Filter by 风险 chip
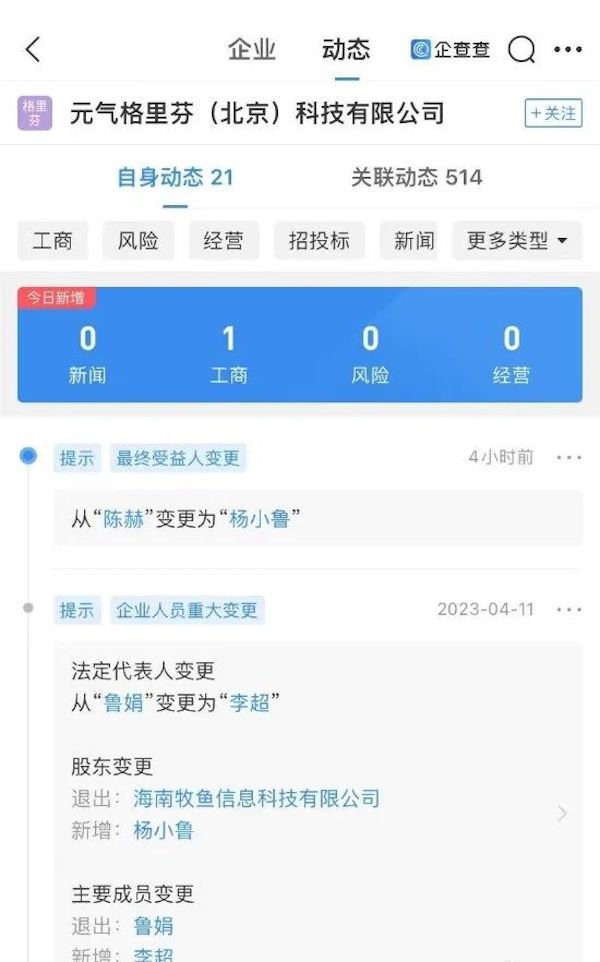This screenshot has width=600, height=962. point(138,241)
